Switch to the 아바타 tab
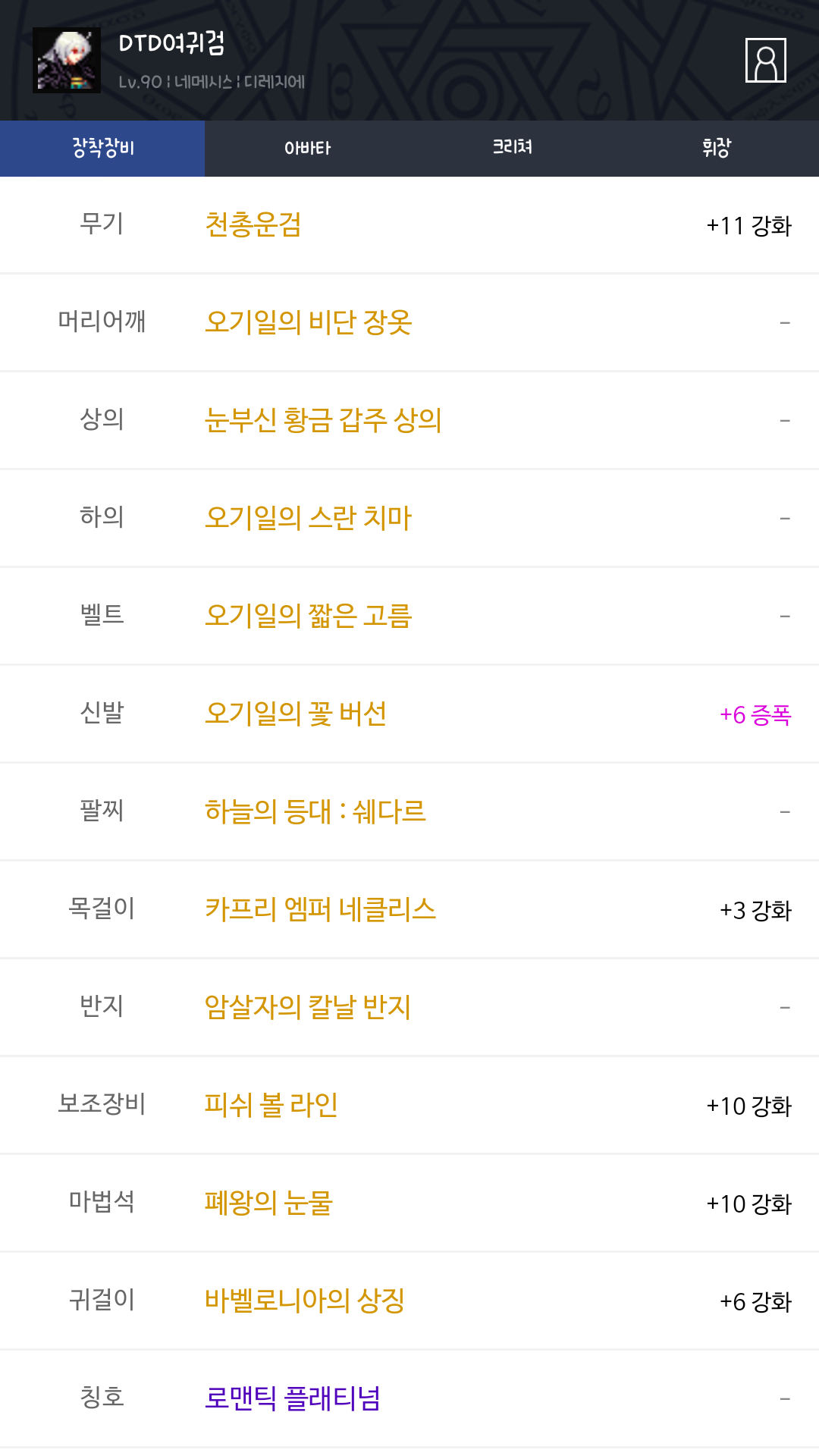The image size is (819, 1456). point(307,149)
